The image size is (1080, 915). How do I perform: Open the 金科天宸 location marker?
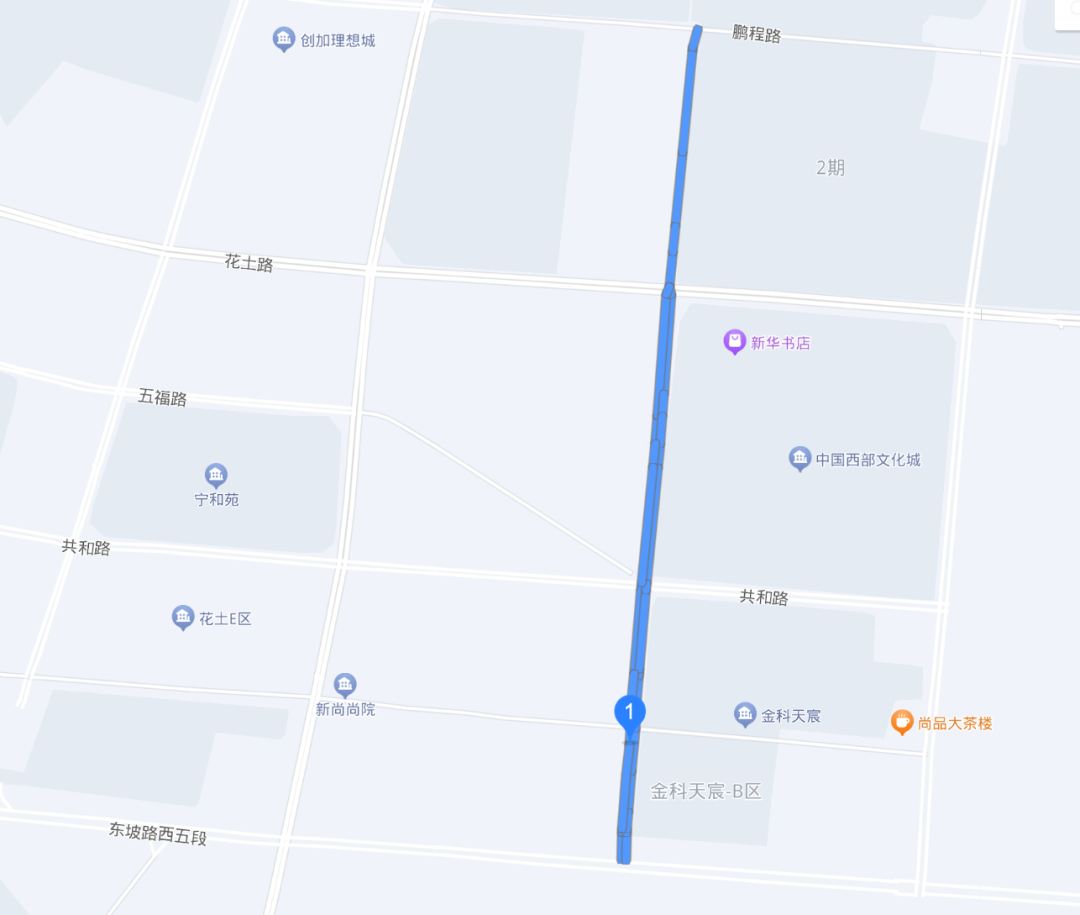coord(745,715)
